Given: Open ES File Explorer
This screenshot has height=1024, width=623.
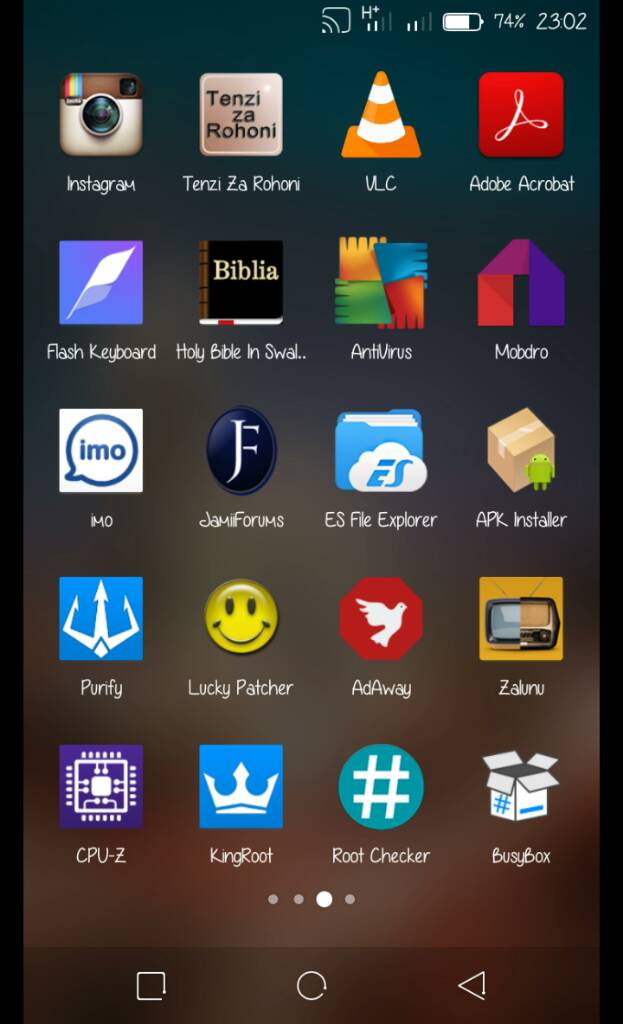Looking at the screenshot, I should point(381,451).
